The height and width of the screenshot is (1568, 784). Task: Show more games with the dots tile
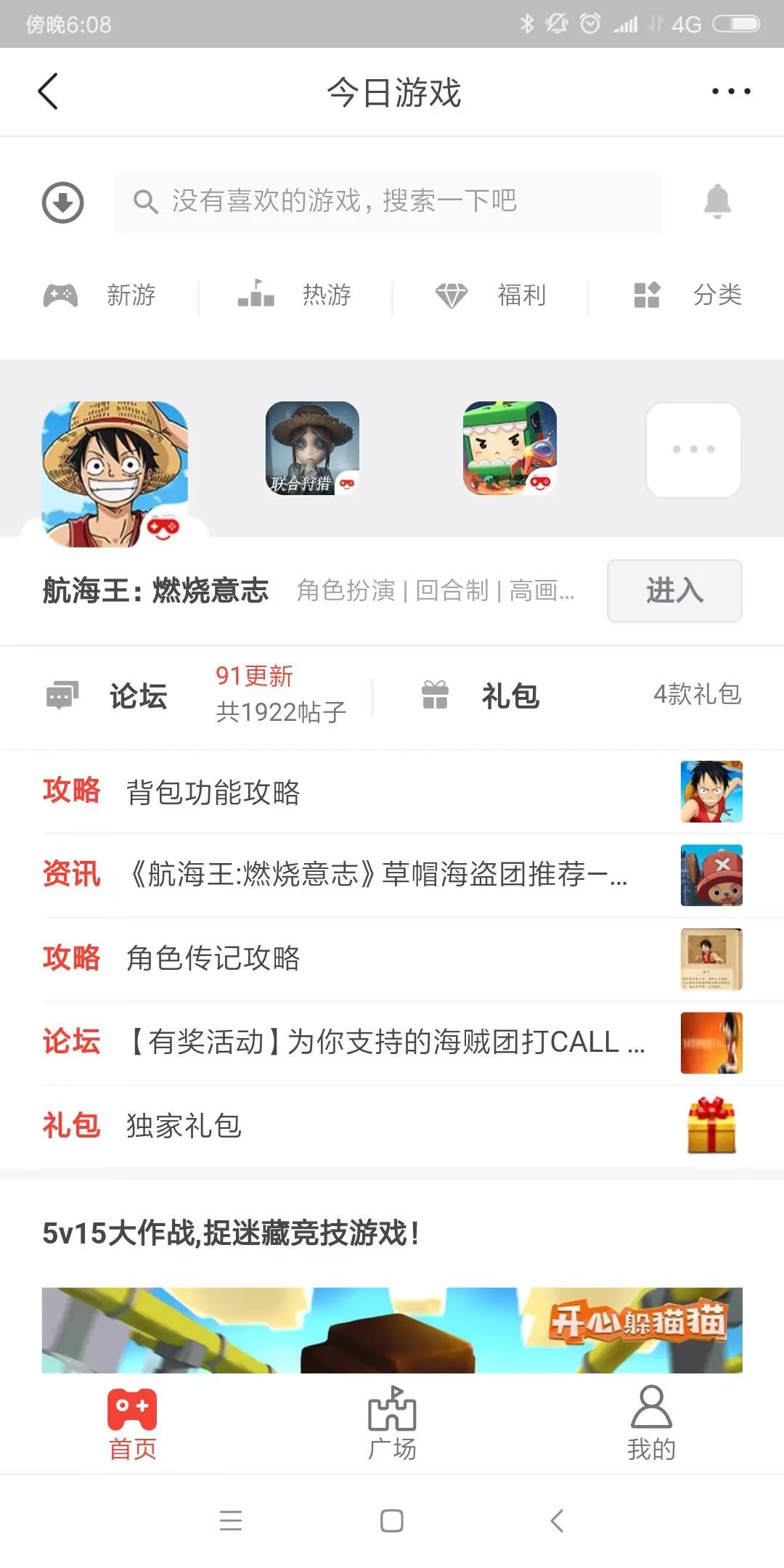[x=693, y=449]
